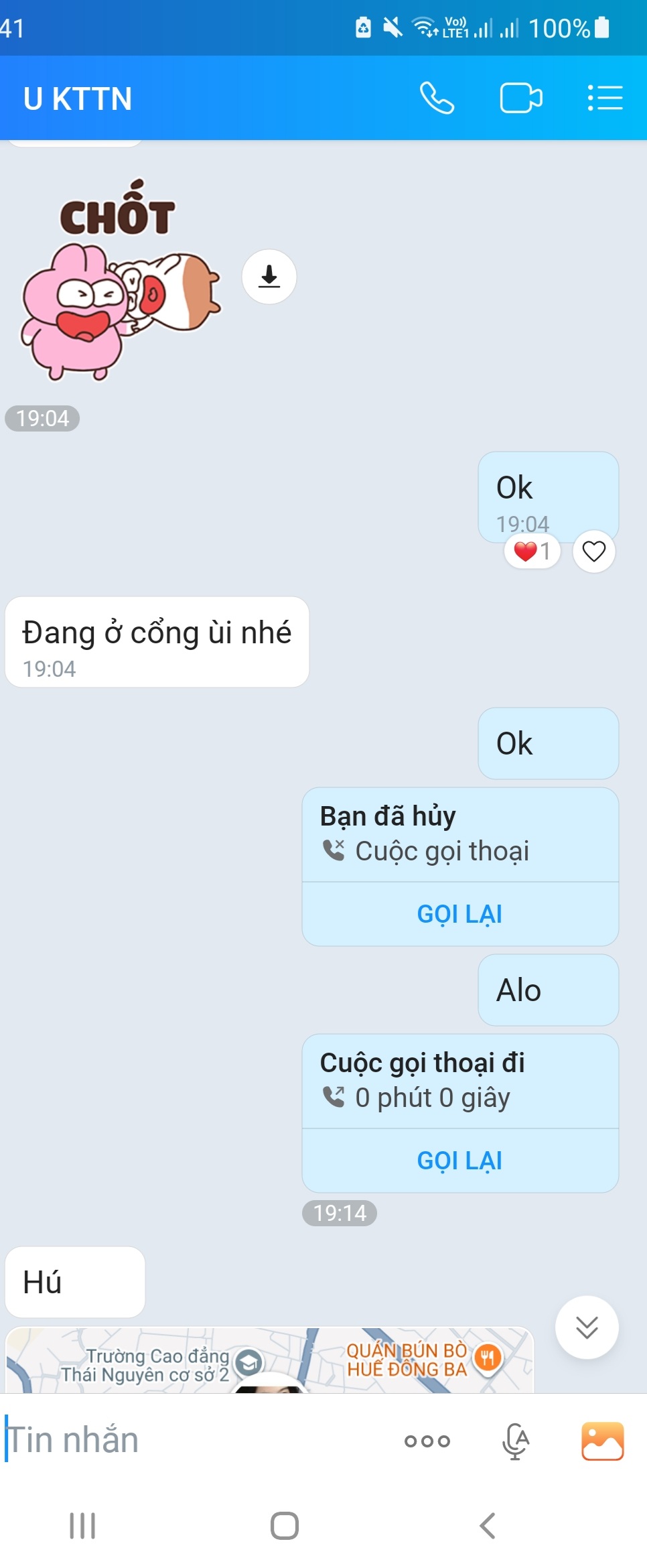Start a video call with U KTTN
The width and height of the screenshot is (647, 1568).
tap(520, 99)
